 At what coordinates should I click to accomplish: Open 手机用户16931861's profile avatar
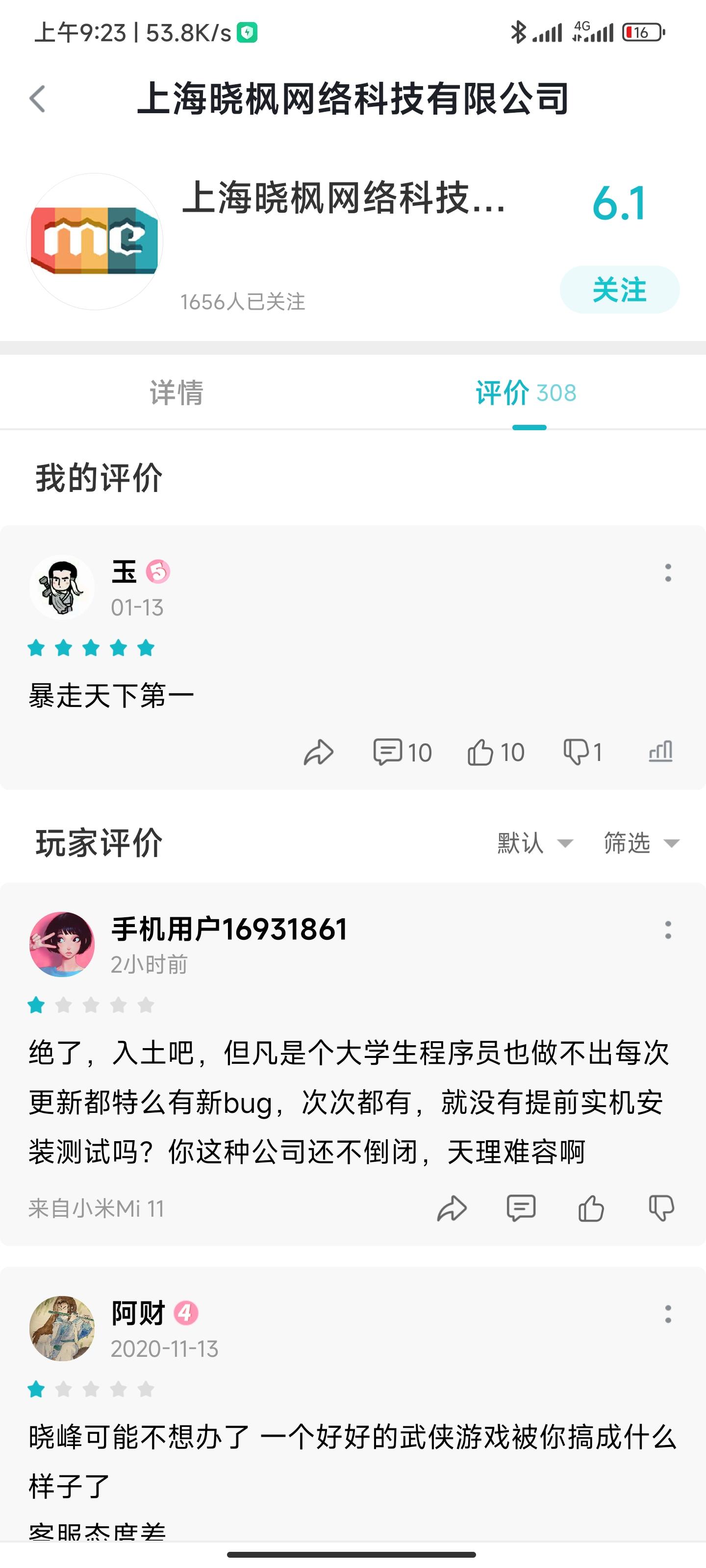tap(62, 944)
